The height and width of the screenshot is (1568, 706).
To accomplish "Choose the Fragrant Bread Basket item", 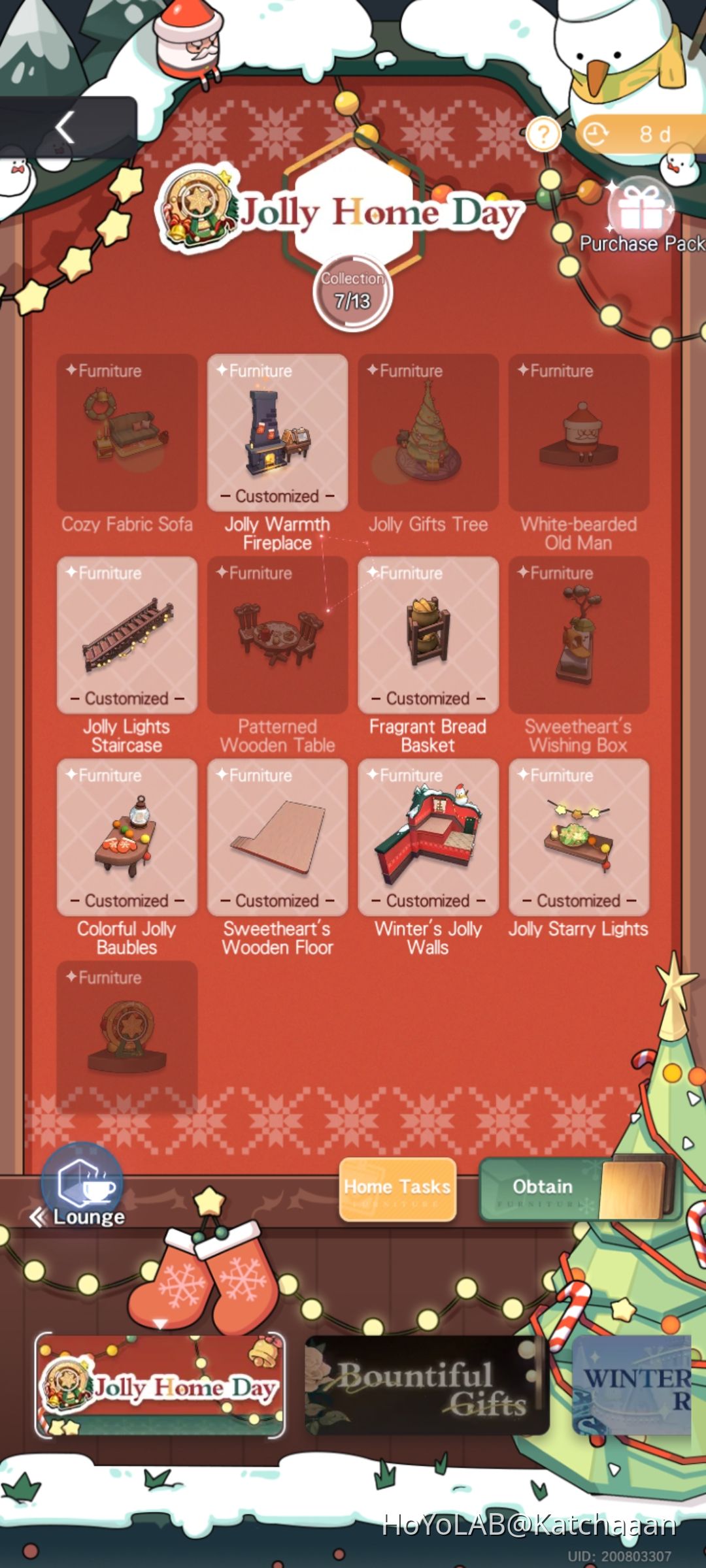I will pos(428,635).
